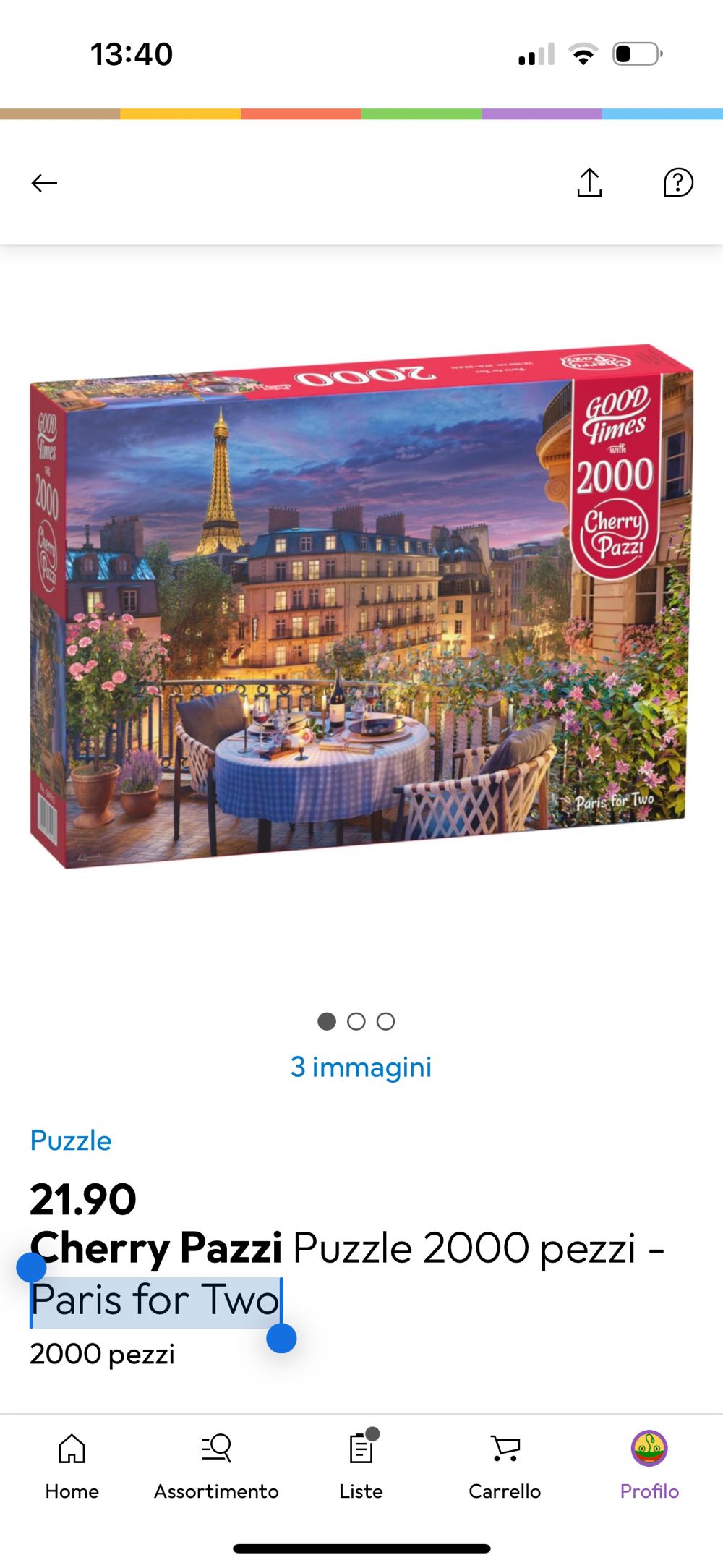Open the Paris for Two product image
Viewport: 723px width, 1568px height.
point(361,608)
